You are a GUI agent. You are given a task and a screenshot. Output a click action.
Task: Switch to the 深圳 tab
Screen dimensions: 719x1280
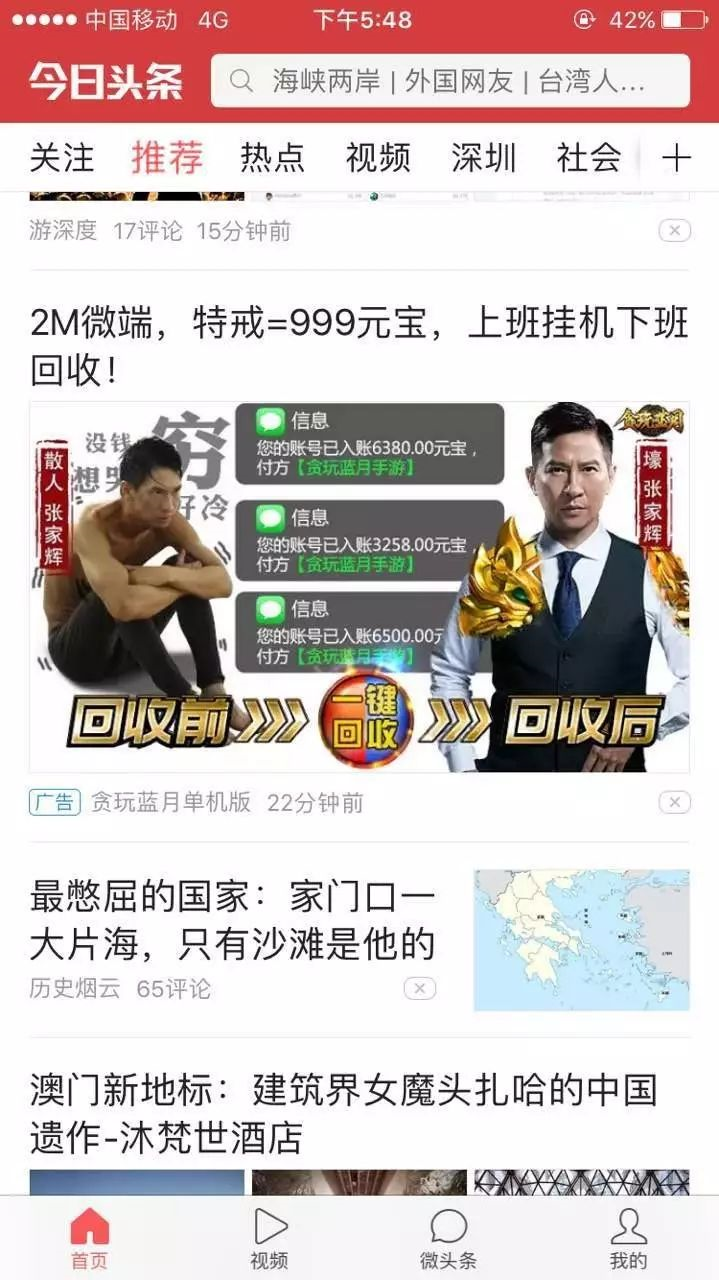pyautogui.click(x=484, y=158)
